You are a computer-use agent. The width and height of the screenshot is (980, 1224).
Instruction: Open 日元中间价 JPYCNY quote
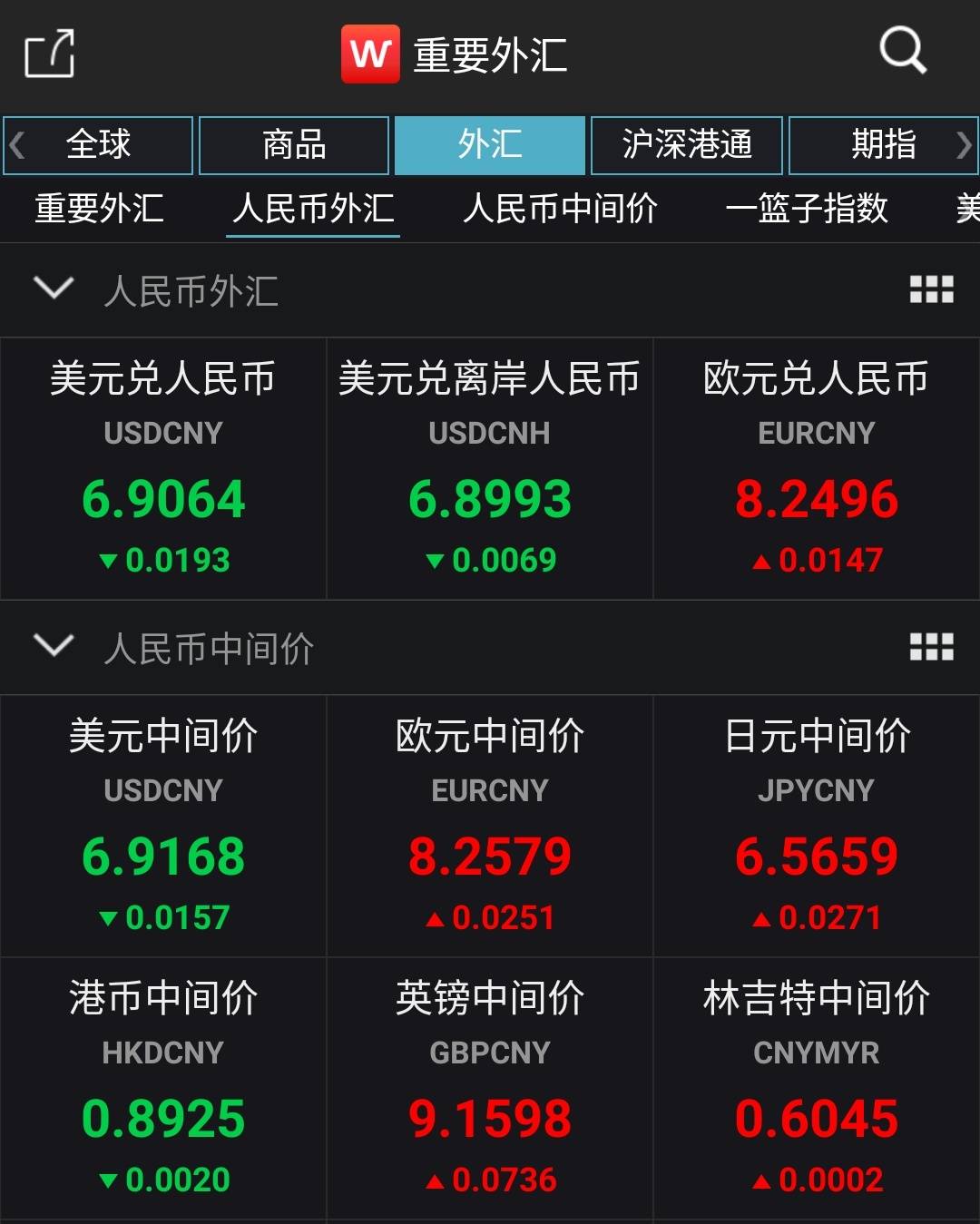pos(817,826)
